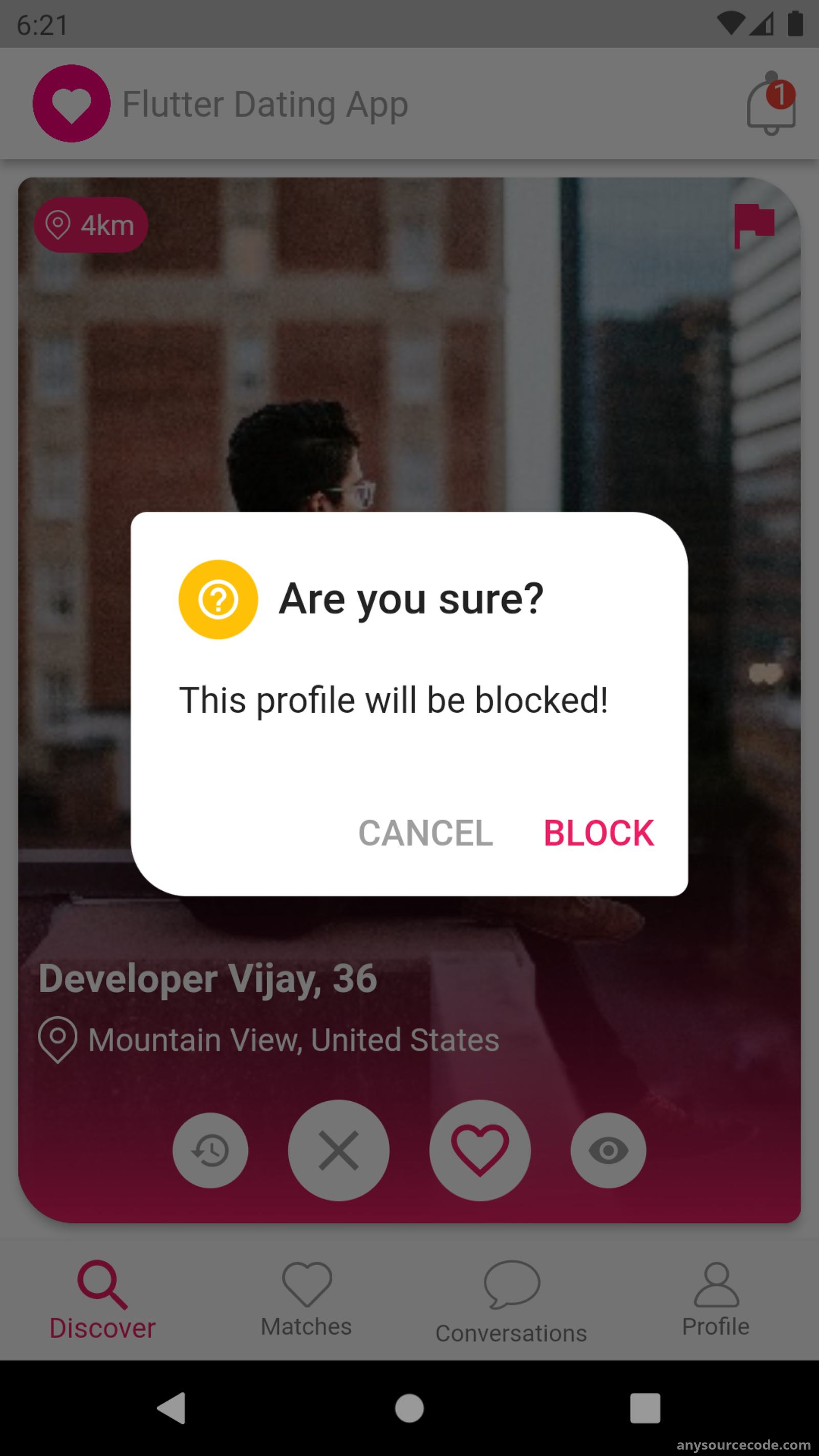Like Developer Vijay with the heart button

[x=480, y=1150]
